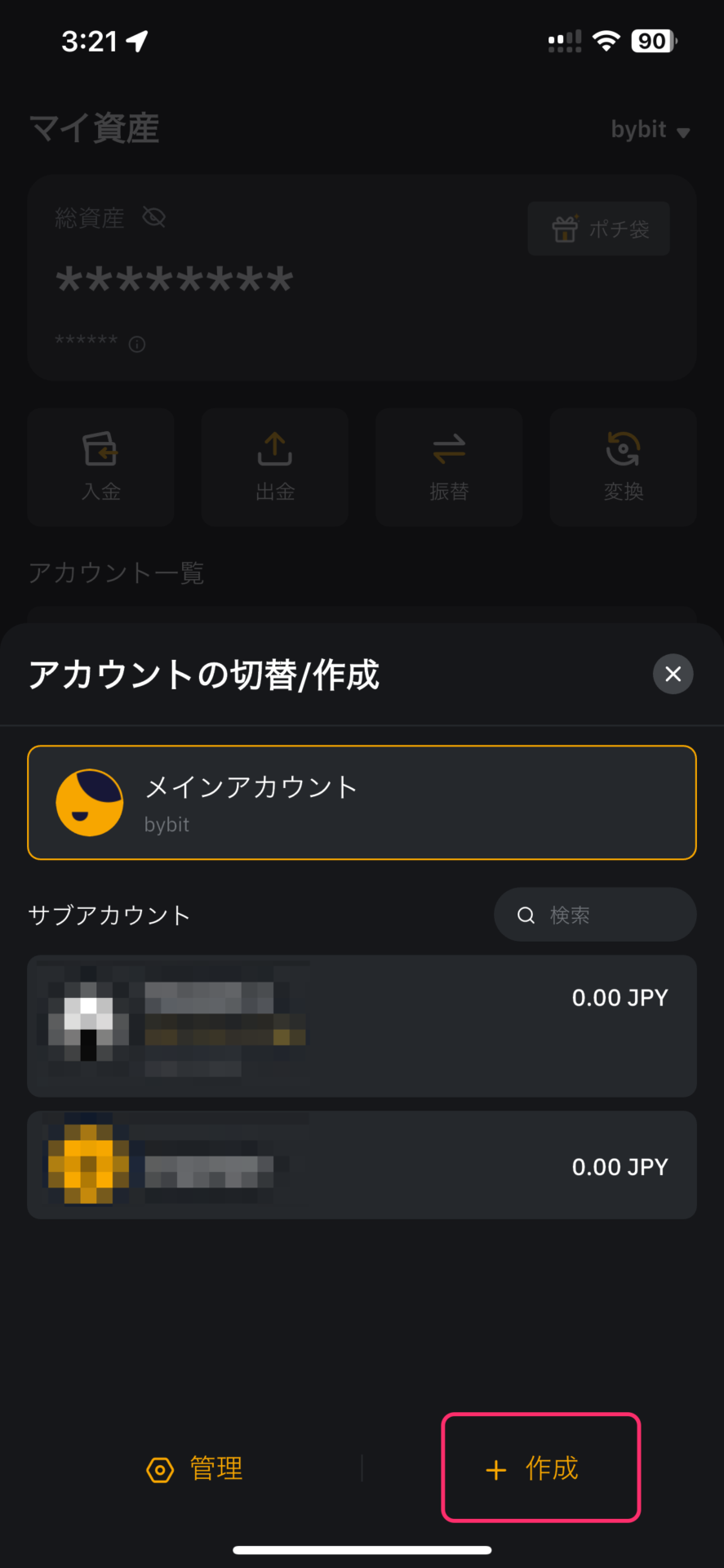724x1568 pixels.
Task: Open 管理 to manage accounts
Action: pos(194,1468)
